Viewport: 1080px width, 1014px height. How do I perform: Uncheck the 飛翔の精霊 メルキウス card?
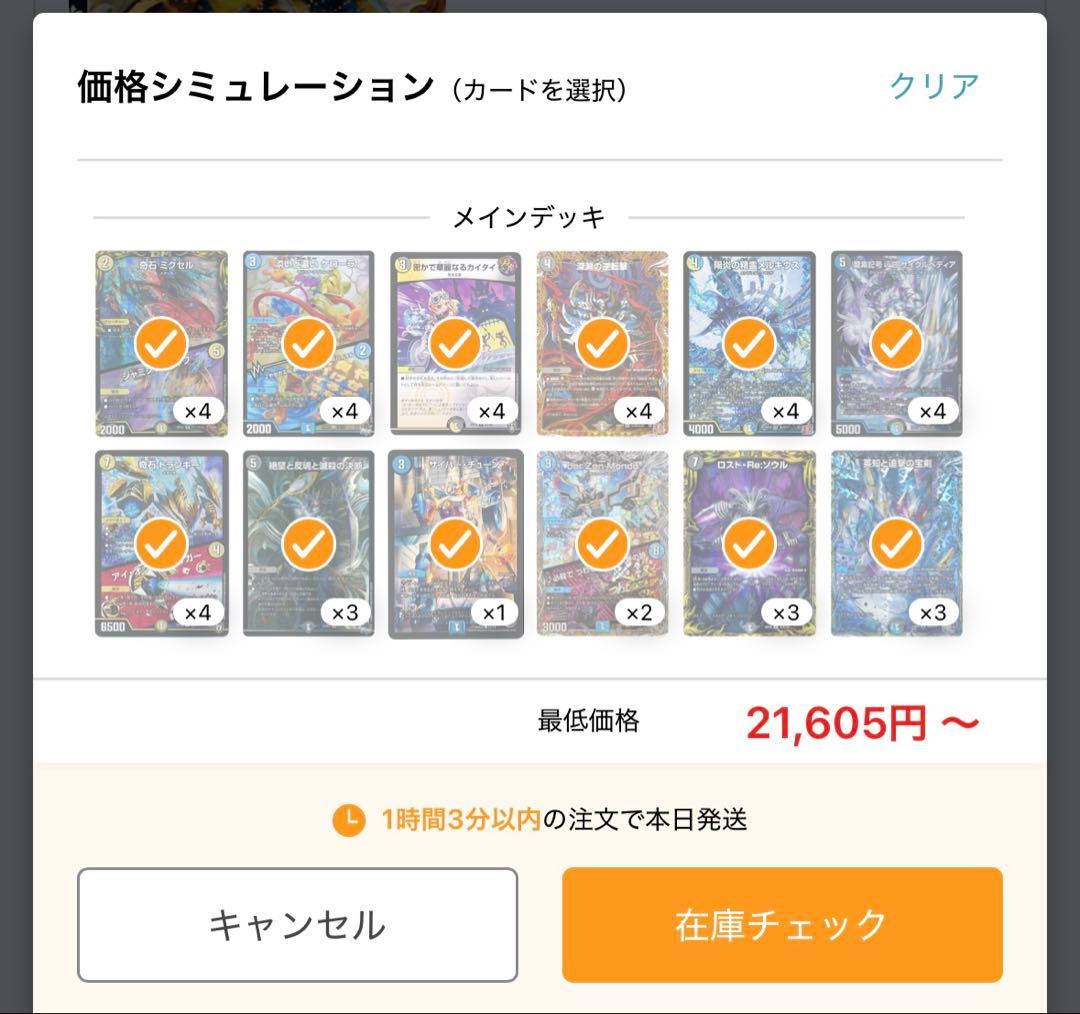pyautogui.click(x=749, y=344)
